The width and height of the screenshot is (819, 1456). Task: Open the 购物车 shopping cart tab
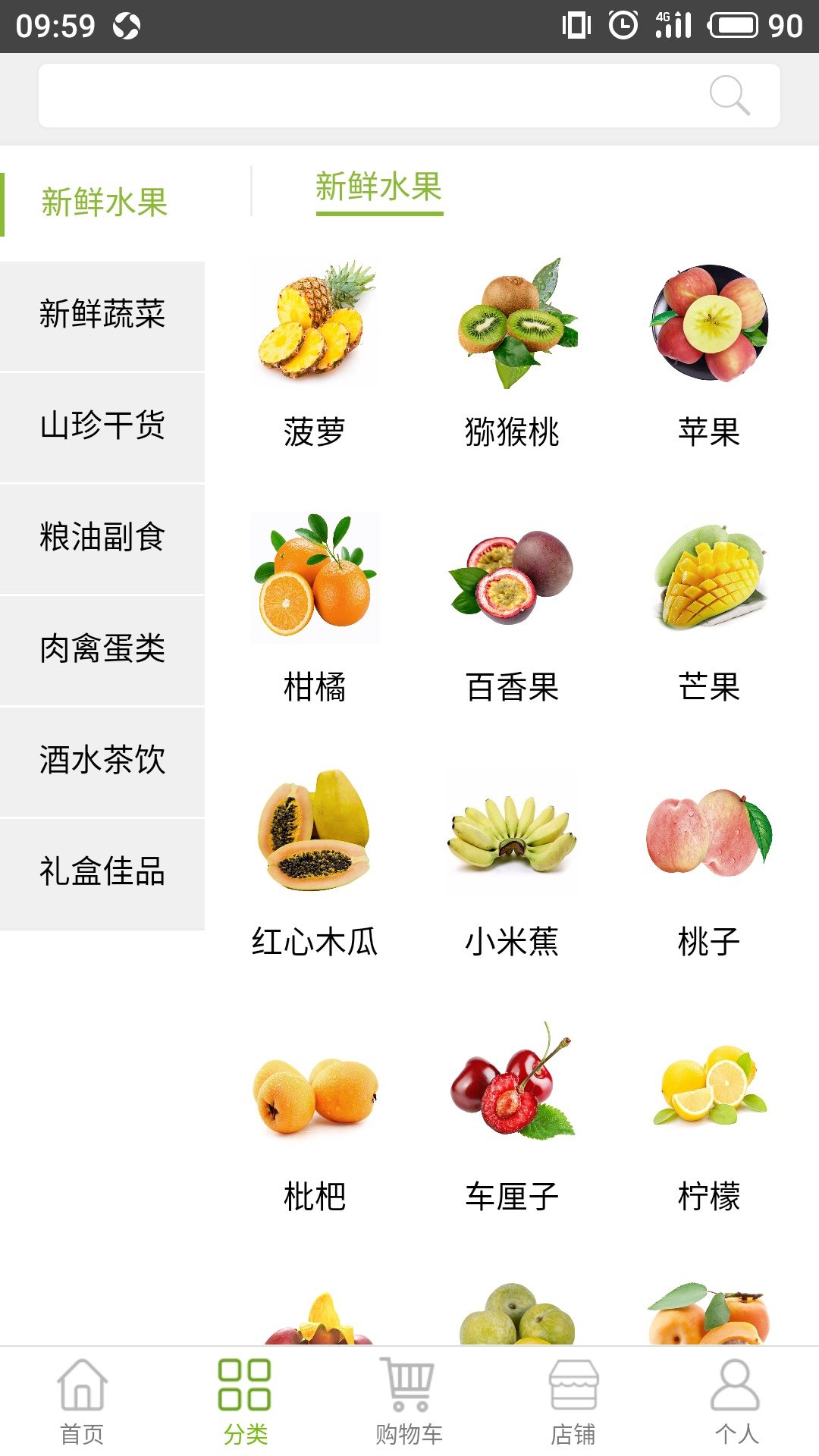[x=409, y=1401]
